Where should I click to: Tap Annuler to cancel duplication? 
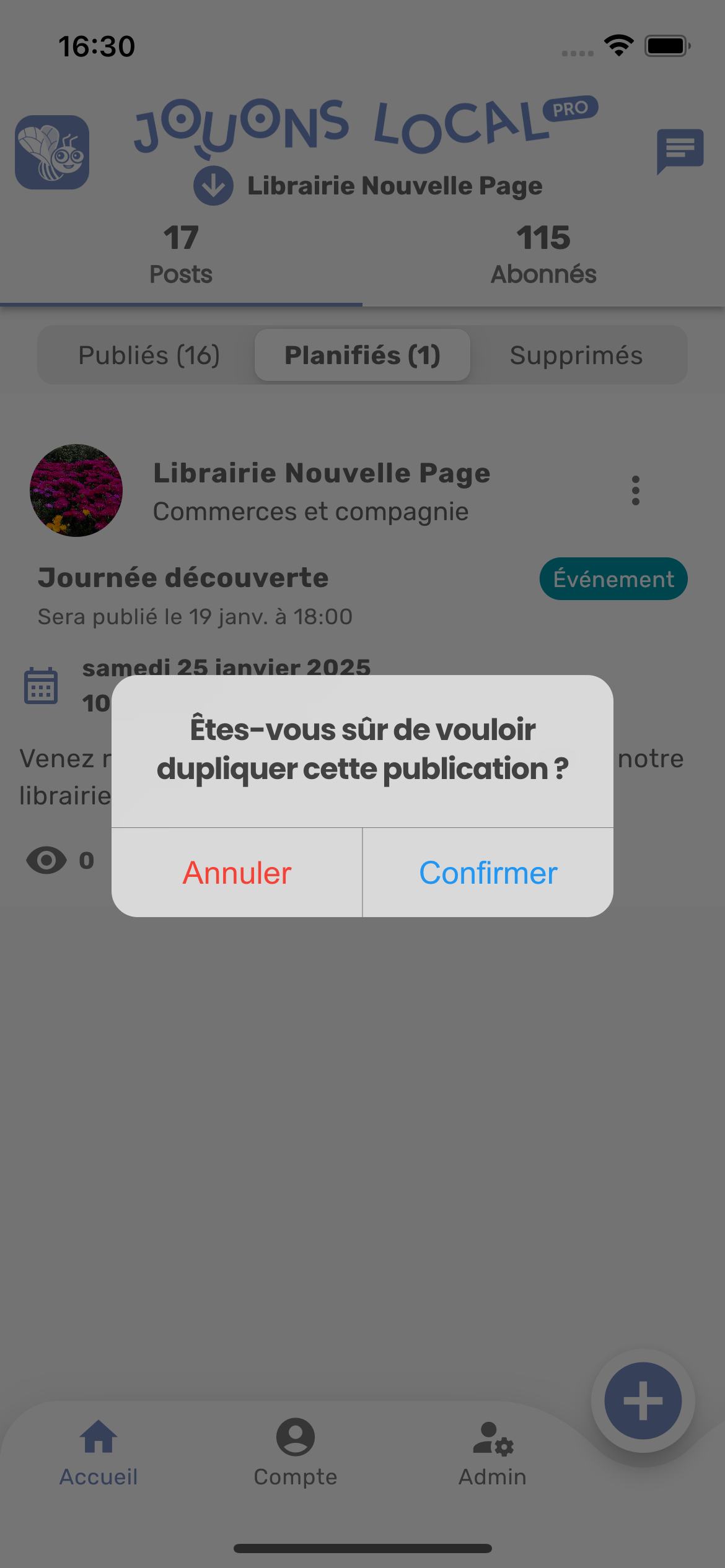pyautogui.click(x=237, y=873)
